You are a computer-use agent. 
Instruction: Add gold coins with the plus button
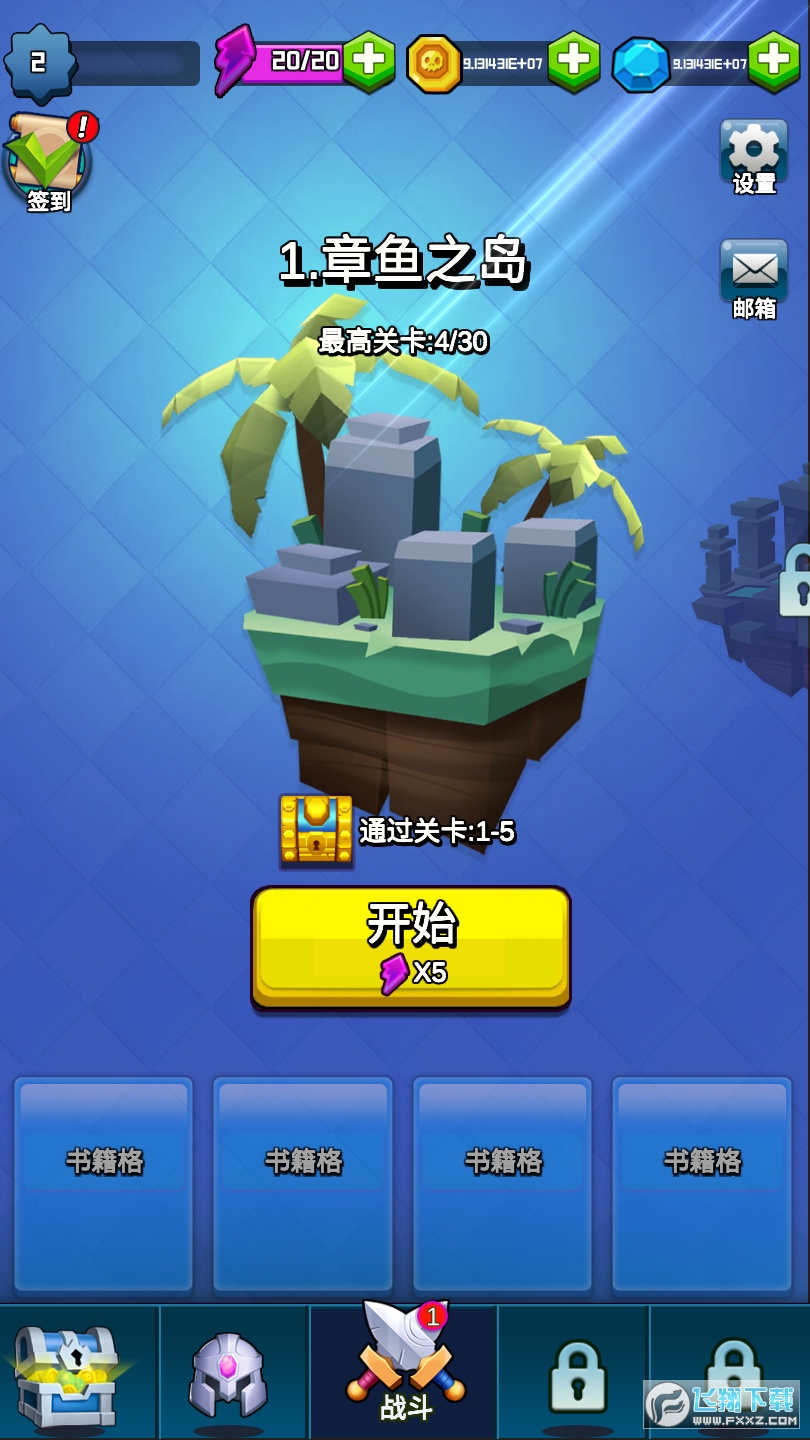pos(573,61)
